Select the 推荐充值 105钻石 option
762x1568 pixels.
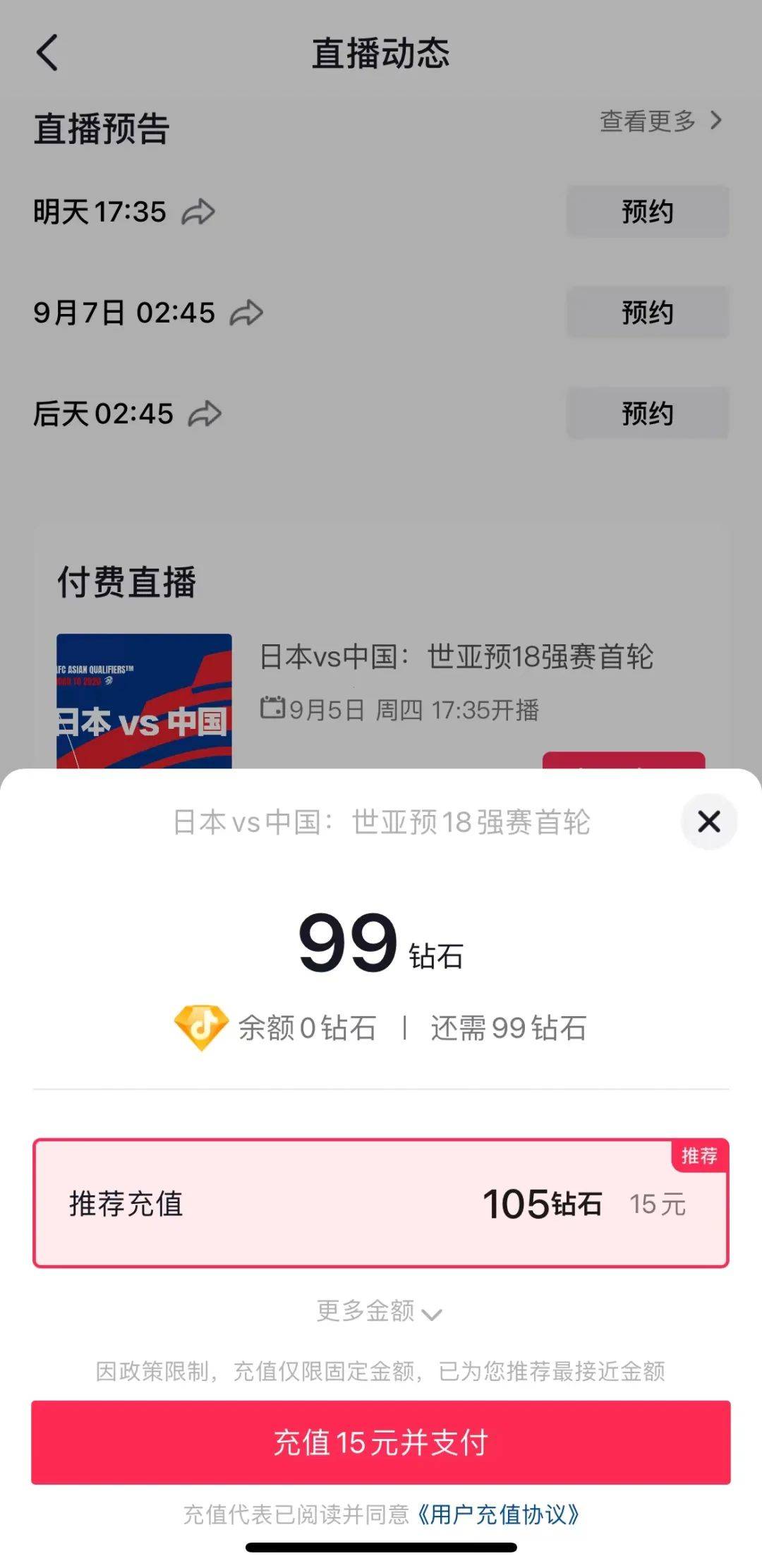[x=380, y=1203]
